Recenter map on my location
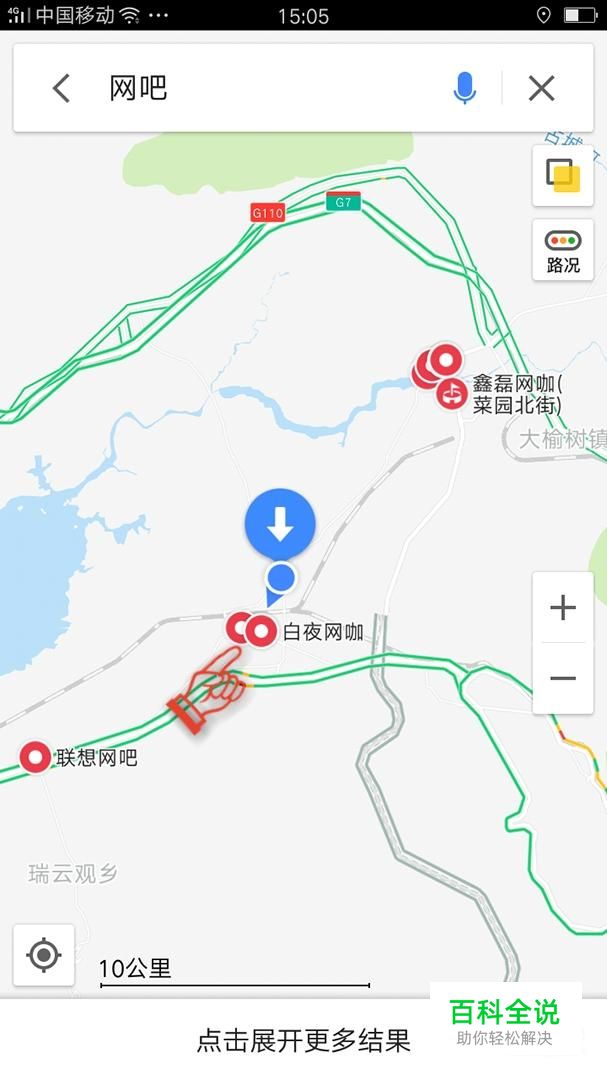 point(44,955)
